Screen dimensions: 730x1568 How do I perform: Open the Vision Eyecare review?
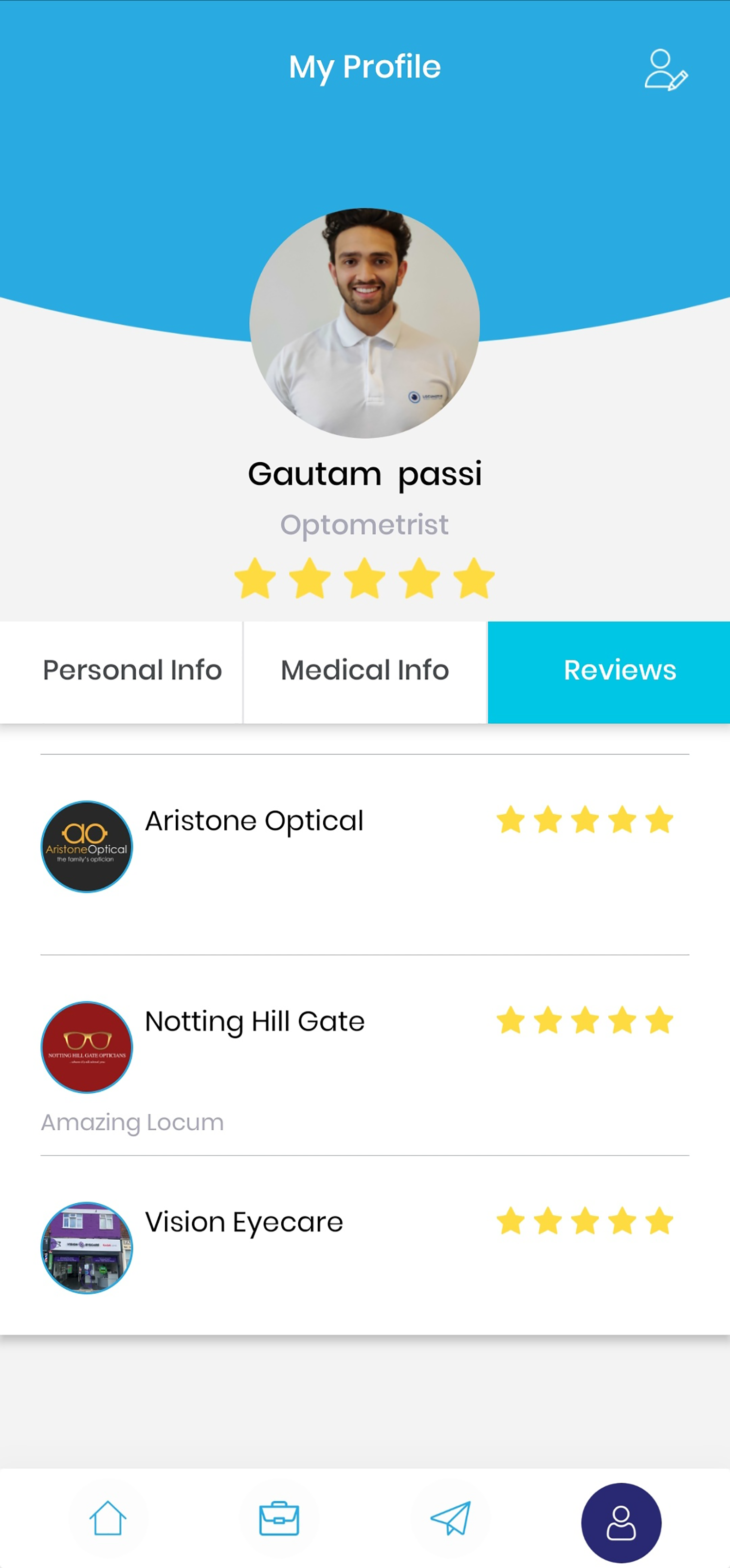point(243,1222)
